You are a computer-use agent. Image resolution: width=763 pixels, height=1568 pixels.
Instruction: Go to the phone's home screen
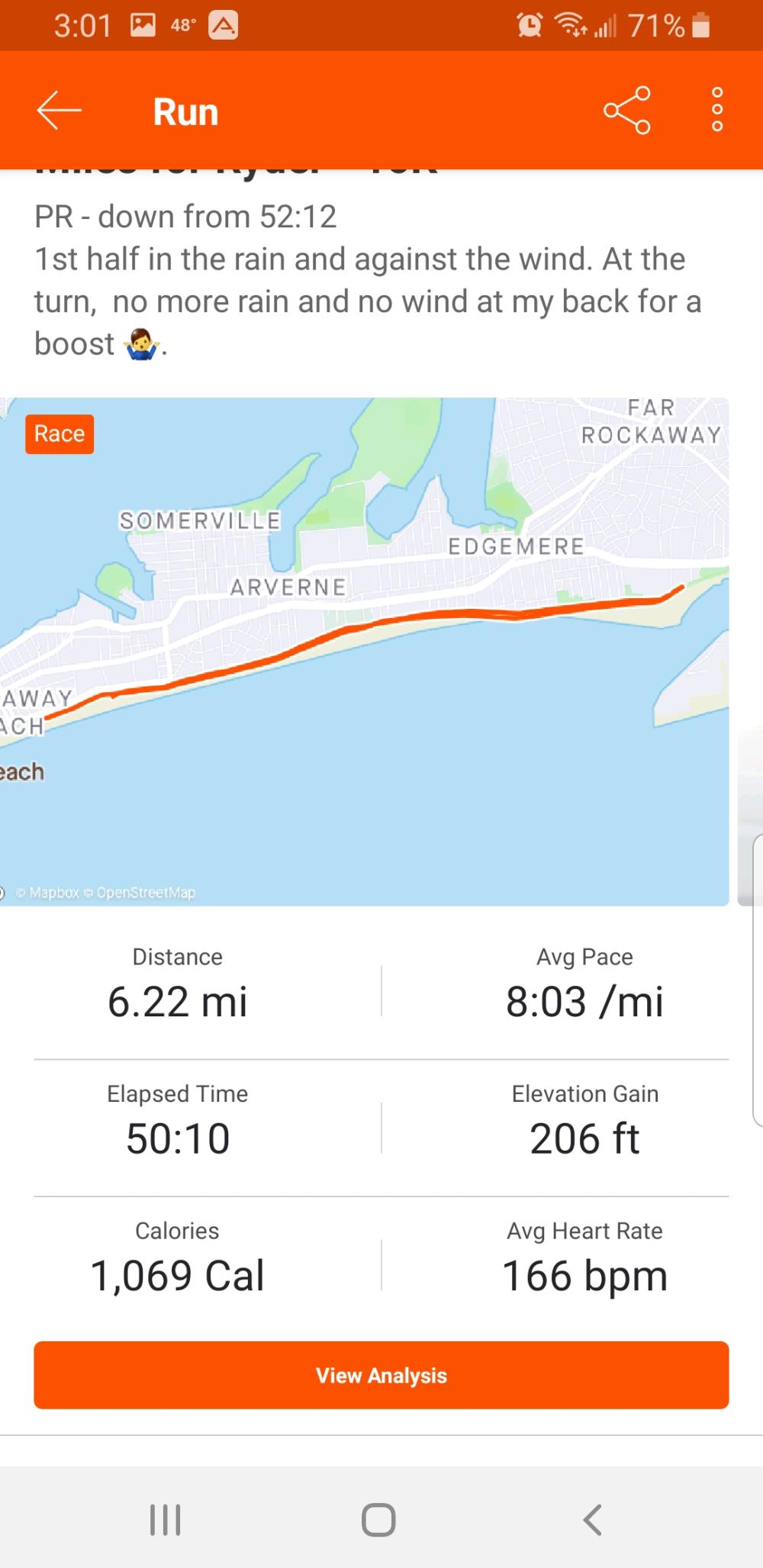pos(378,1519)
